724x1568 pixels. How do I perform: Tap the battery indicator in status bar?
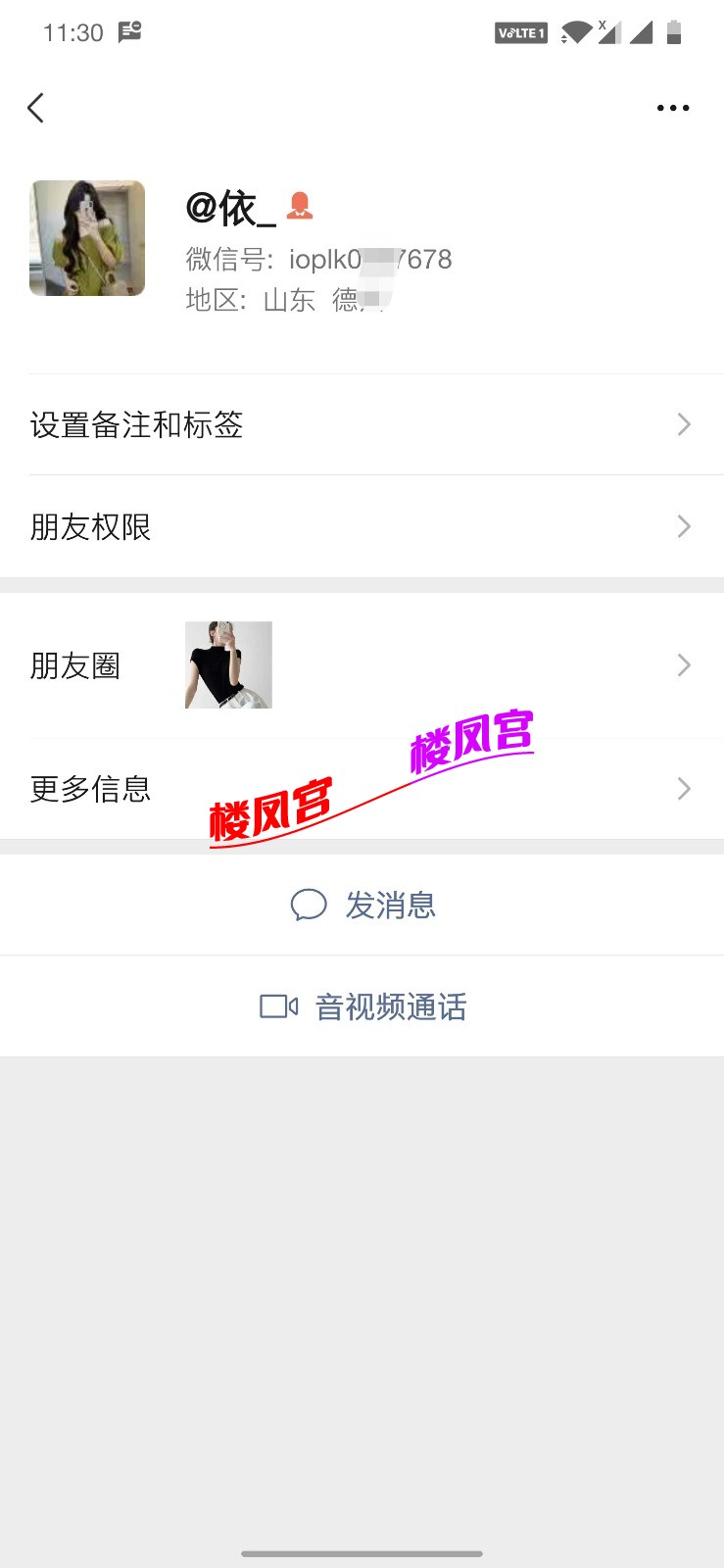676,31
